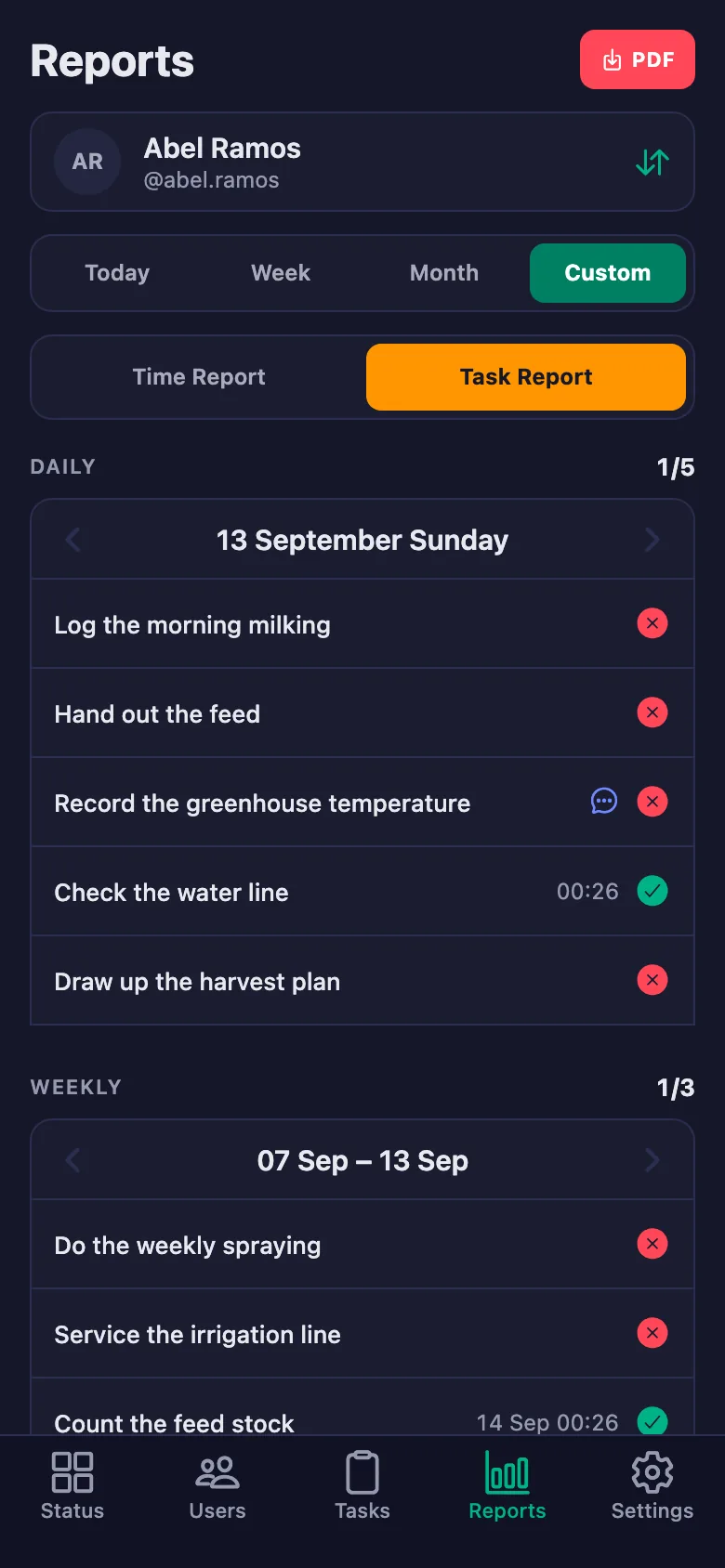Switch user via Abel Ramos swap arrows
The image size is (725, 1568).
tap(652, 163)
